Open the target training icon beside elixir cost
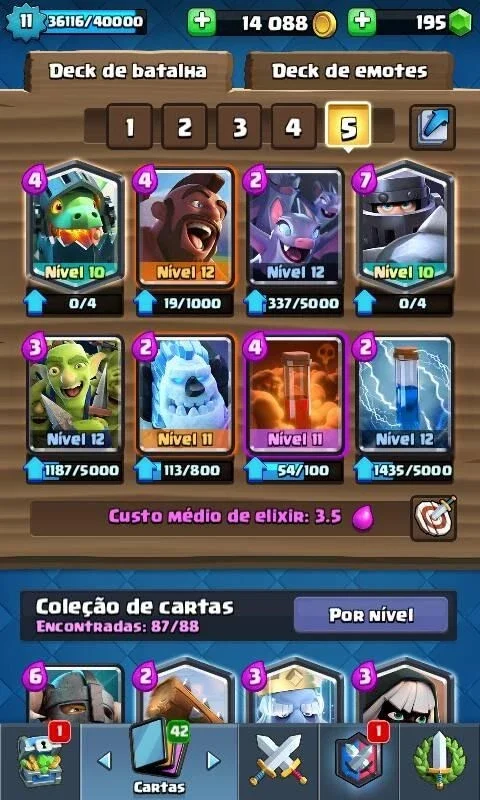The height and width of the screenshot is (800, 480). [x=434, y=518]
